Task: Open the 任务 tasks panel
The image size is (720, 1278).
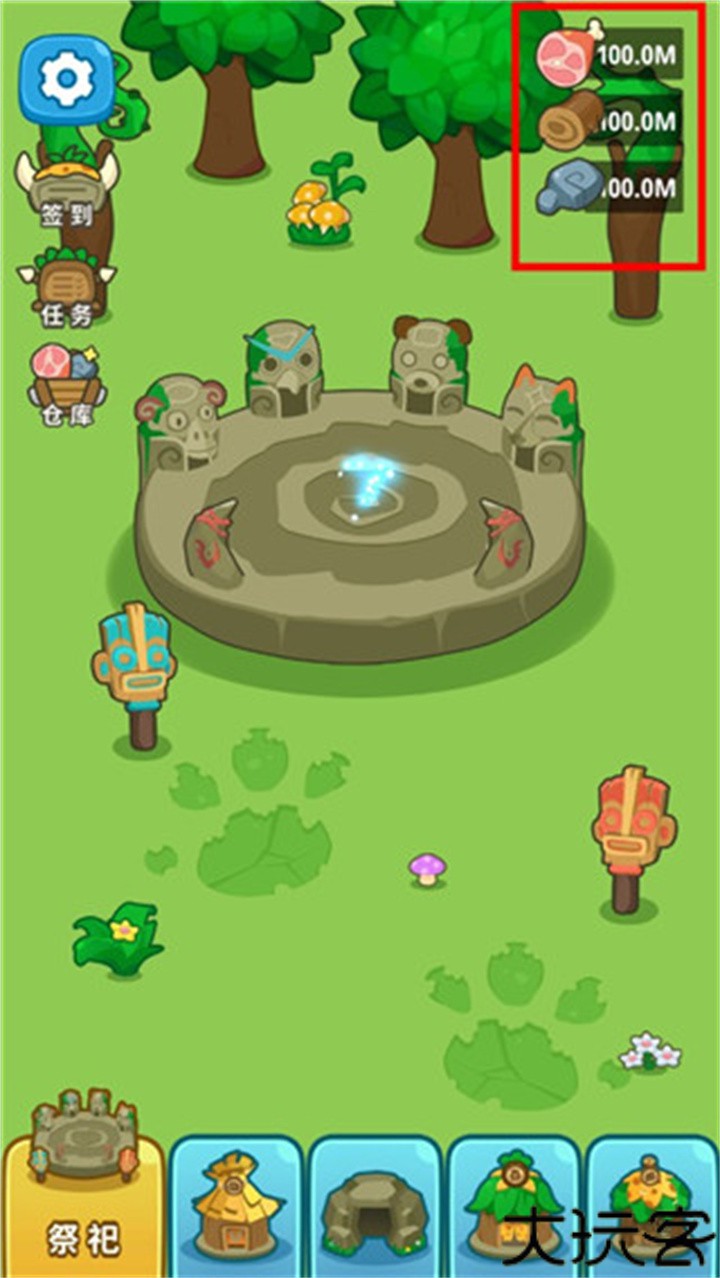Action: click(67, 288)
